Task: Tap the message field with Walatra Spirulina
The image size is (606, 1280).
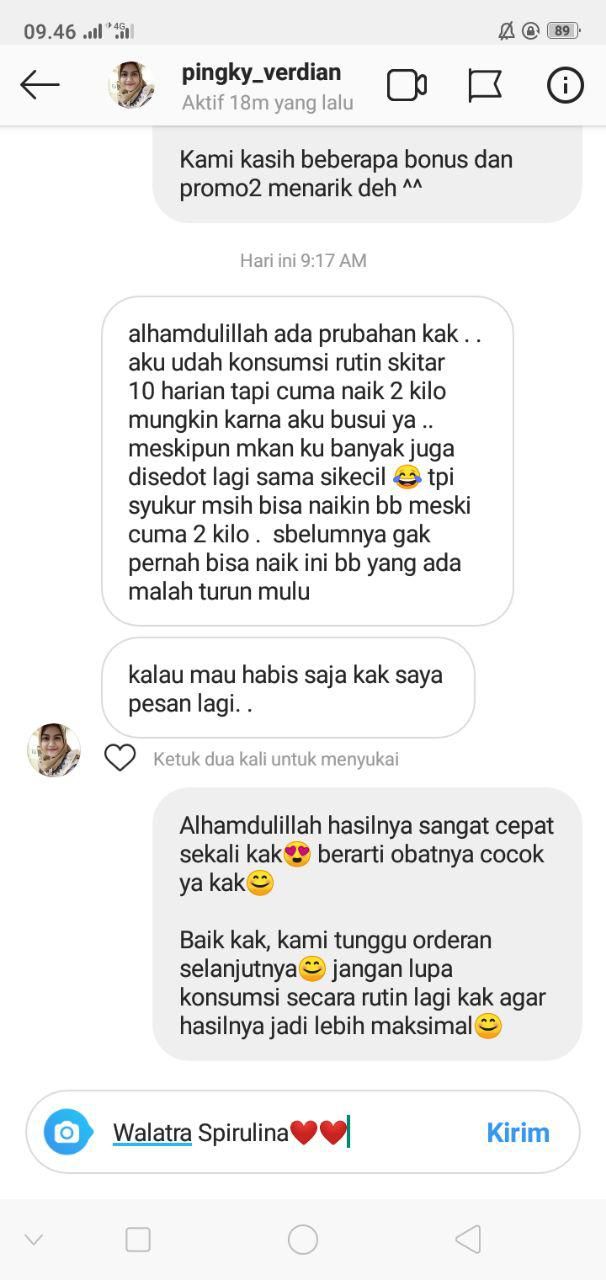Action: [x=280, y=1133]
